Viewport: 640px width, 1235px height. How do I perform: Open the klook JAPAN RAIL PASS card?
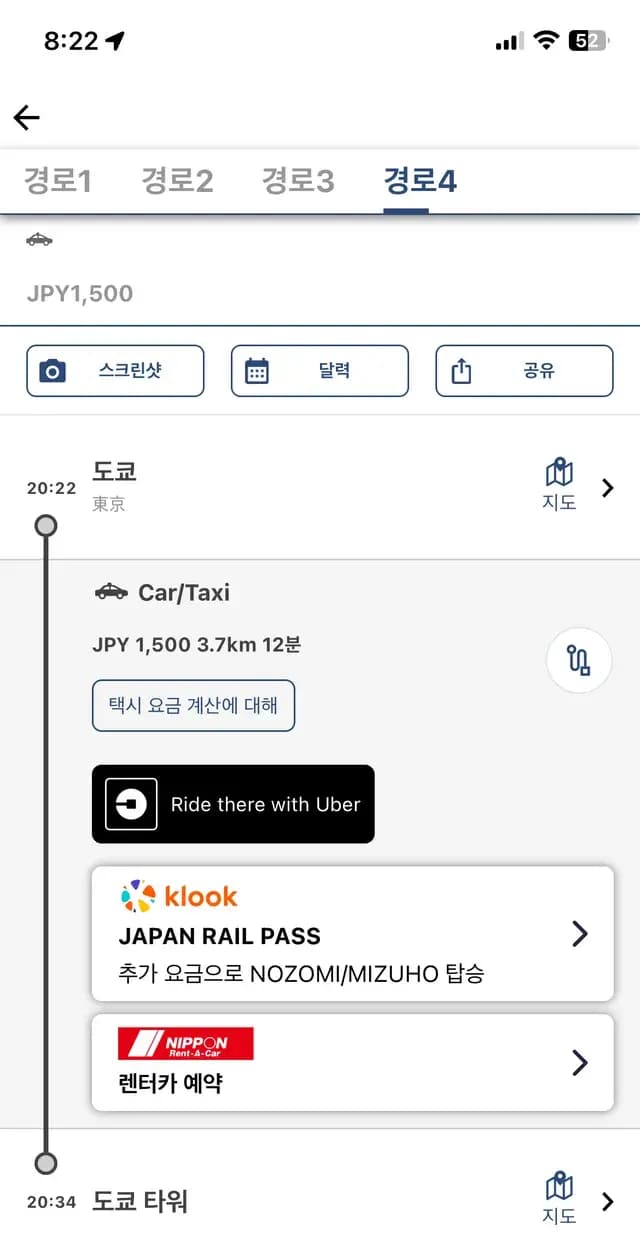[352, 934]
